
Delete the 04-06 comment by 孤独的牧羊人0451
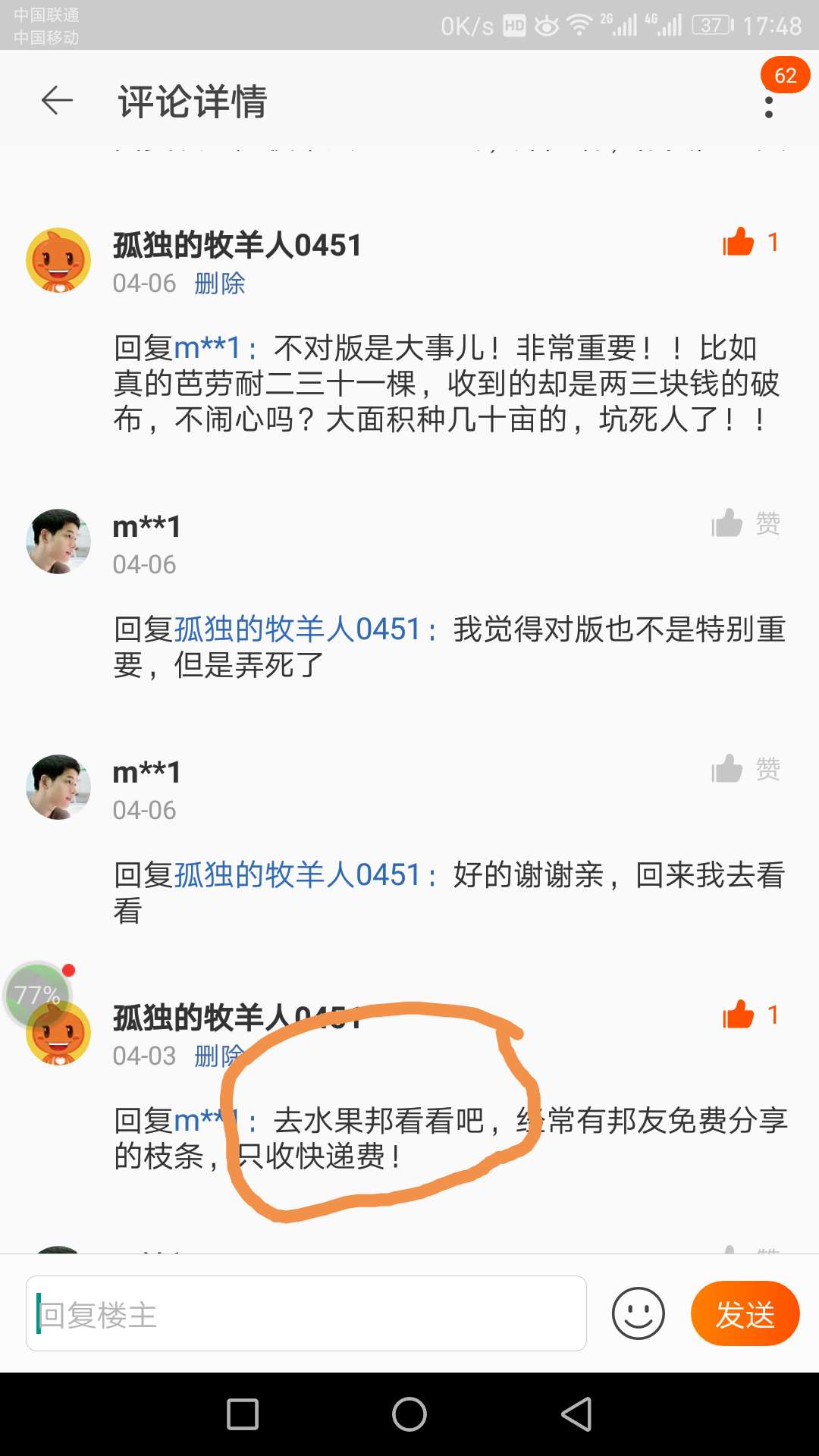[x=220, y=284]
